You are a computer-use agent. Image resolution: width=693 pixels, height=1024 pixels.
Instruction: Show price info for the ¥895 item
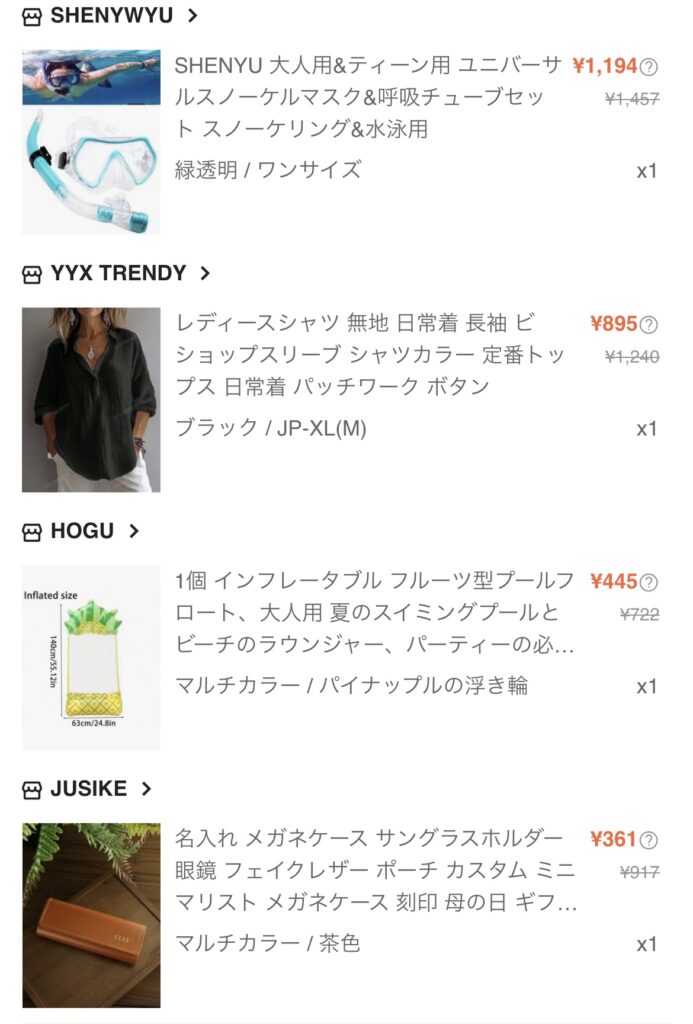(649, 325)
